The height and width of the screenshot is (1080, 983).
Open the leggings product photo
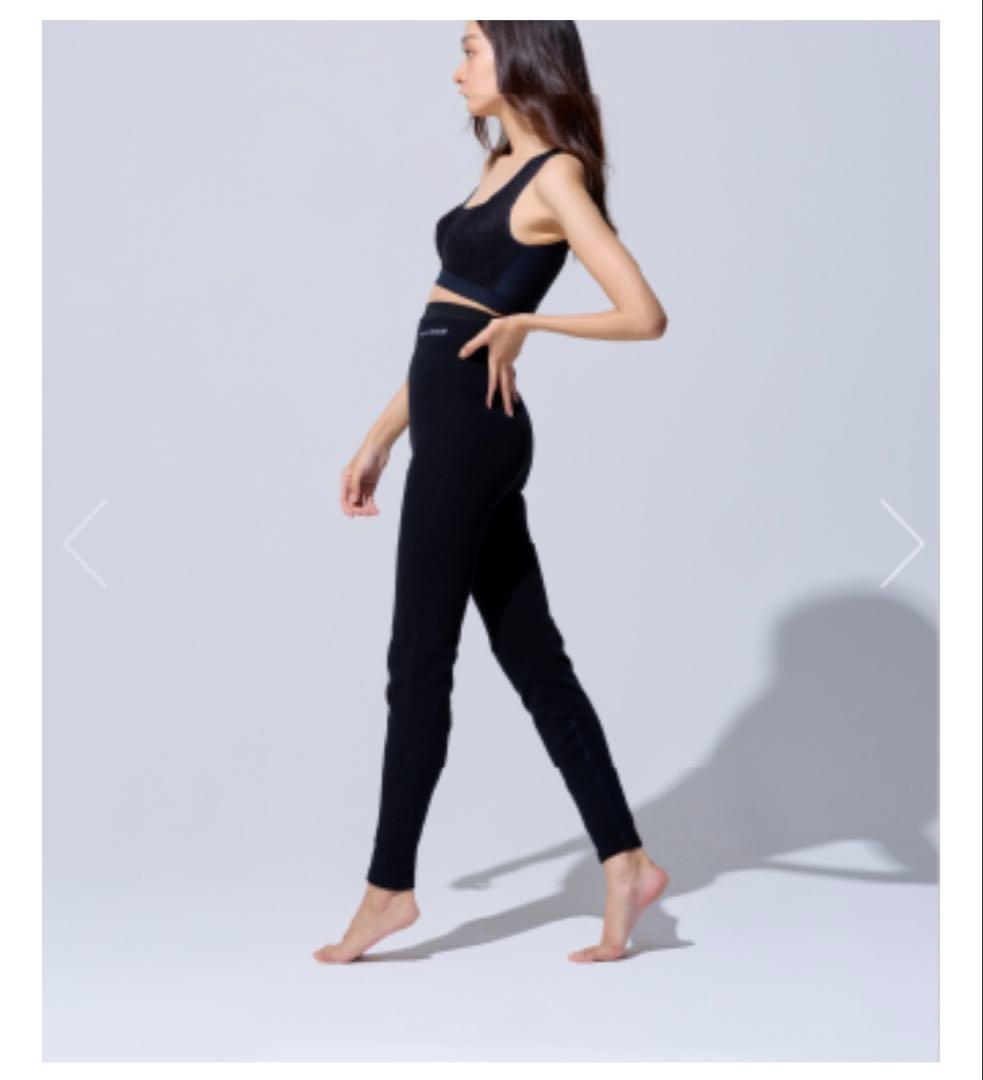point(490,540)
